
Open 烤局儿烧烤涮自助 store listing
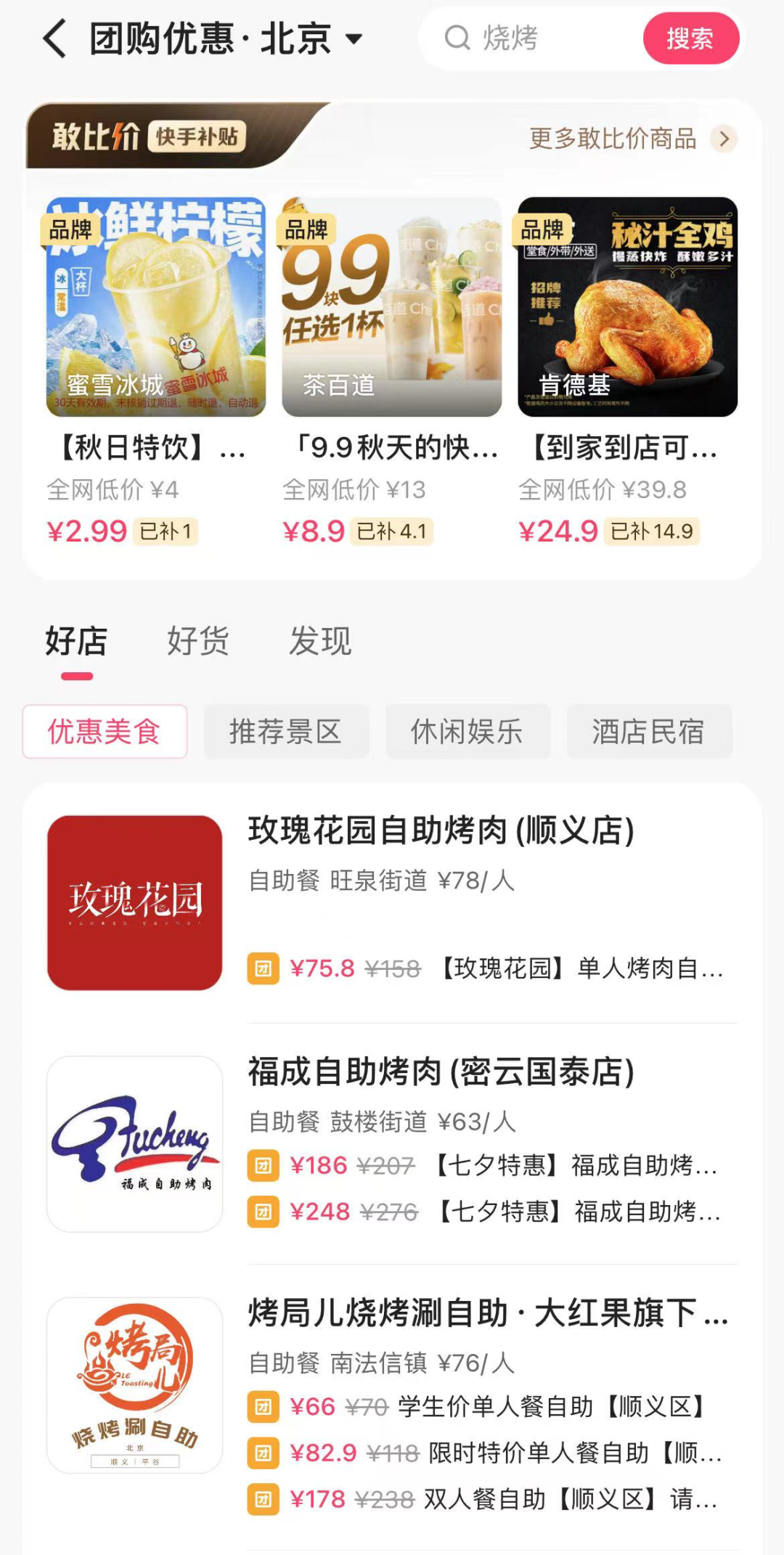point(486,1313)
